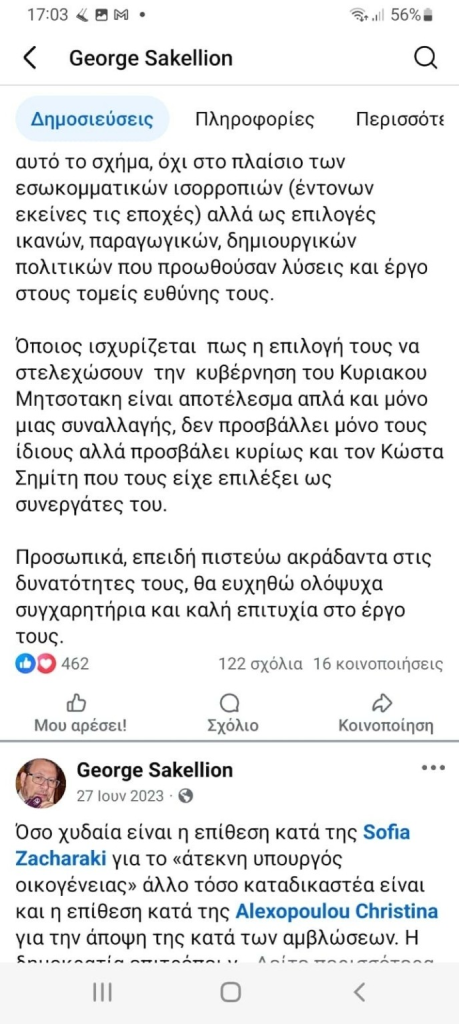Go back using the top arrow
Screen dimensions: 459x1024
(30, 58)
